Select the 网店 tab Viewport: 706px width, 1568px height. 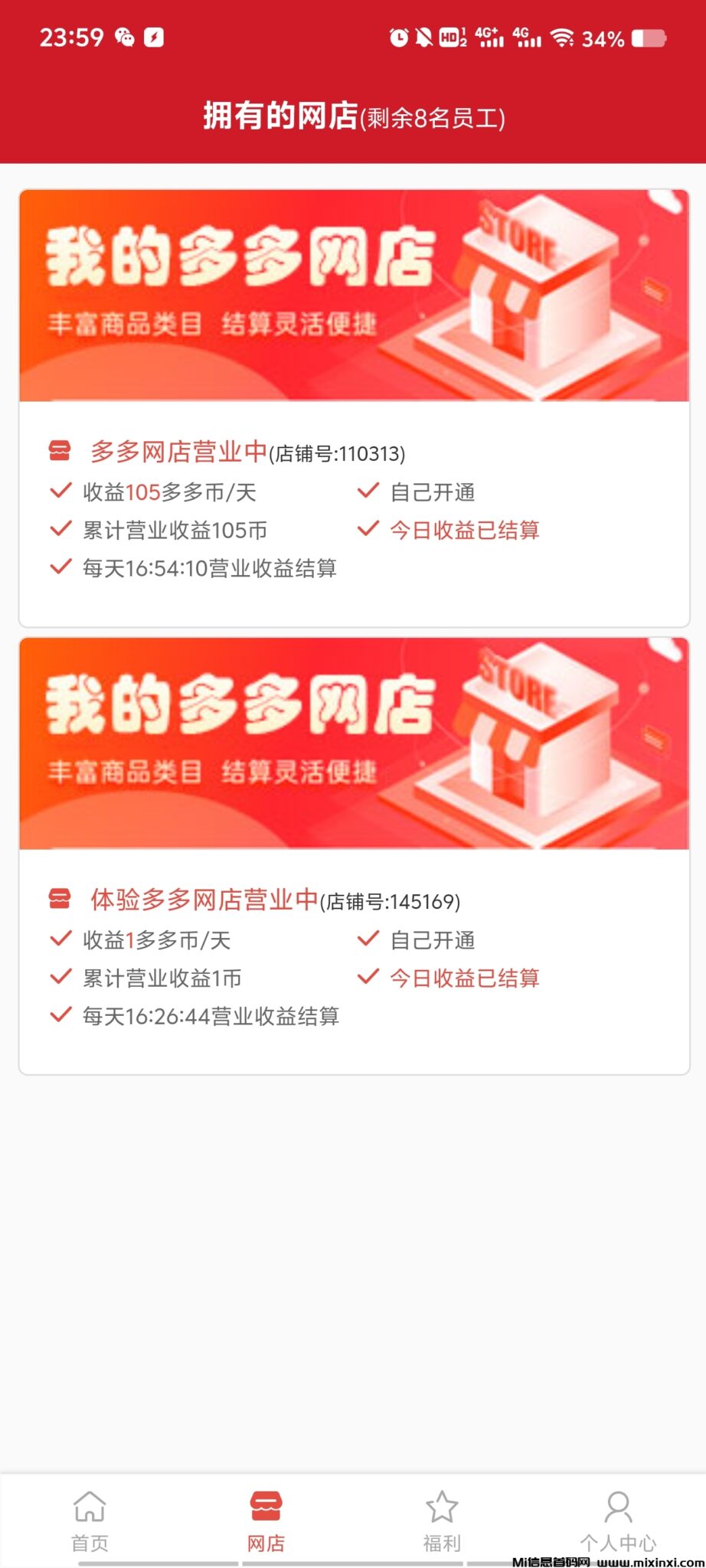[266, 1521]
